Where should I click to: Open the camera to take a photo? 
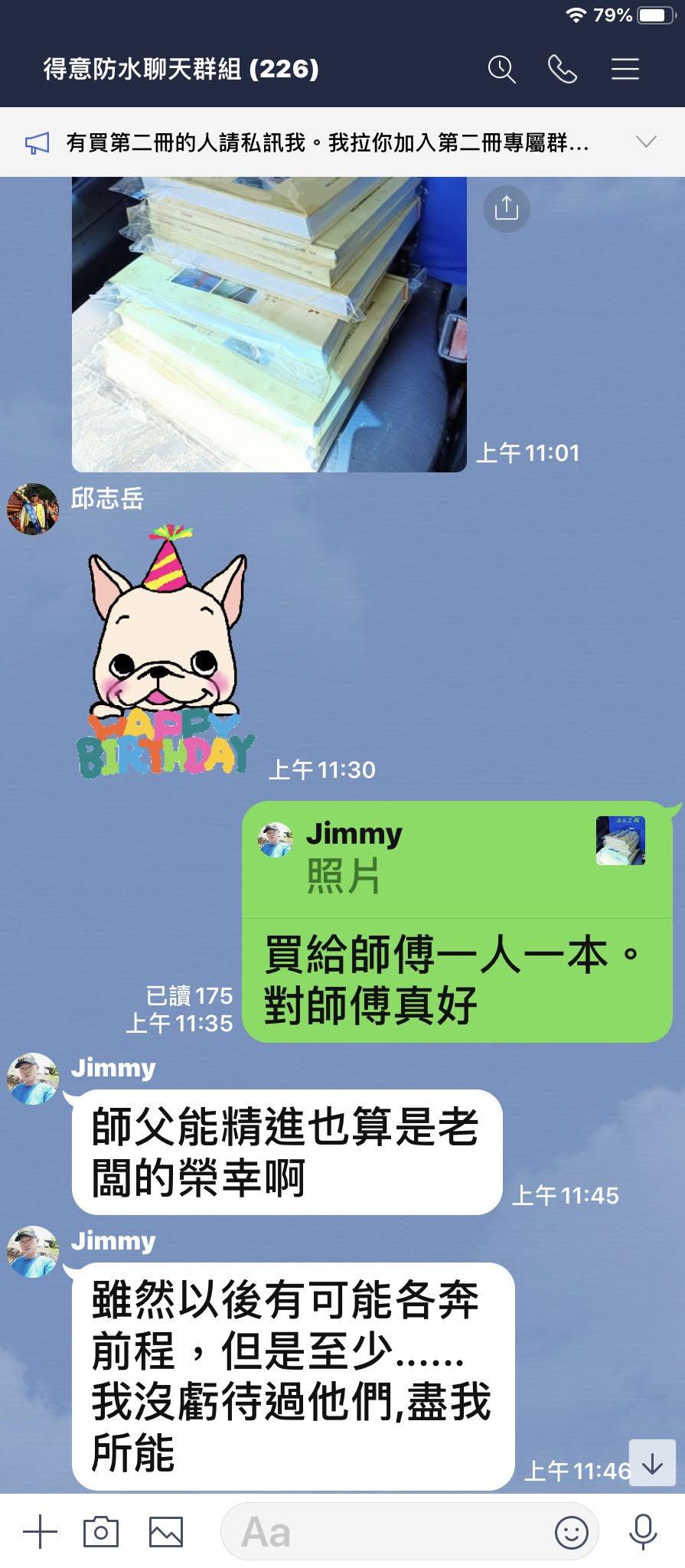100,1532
